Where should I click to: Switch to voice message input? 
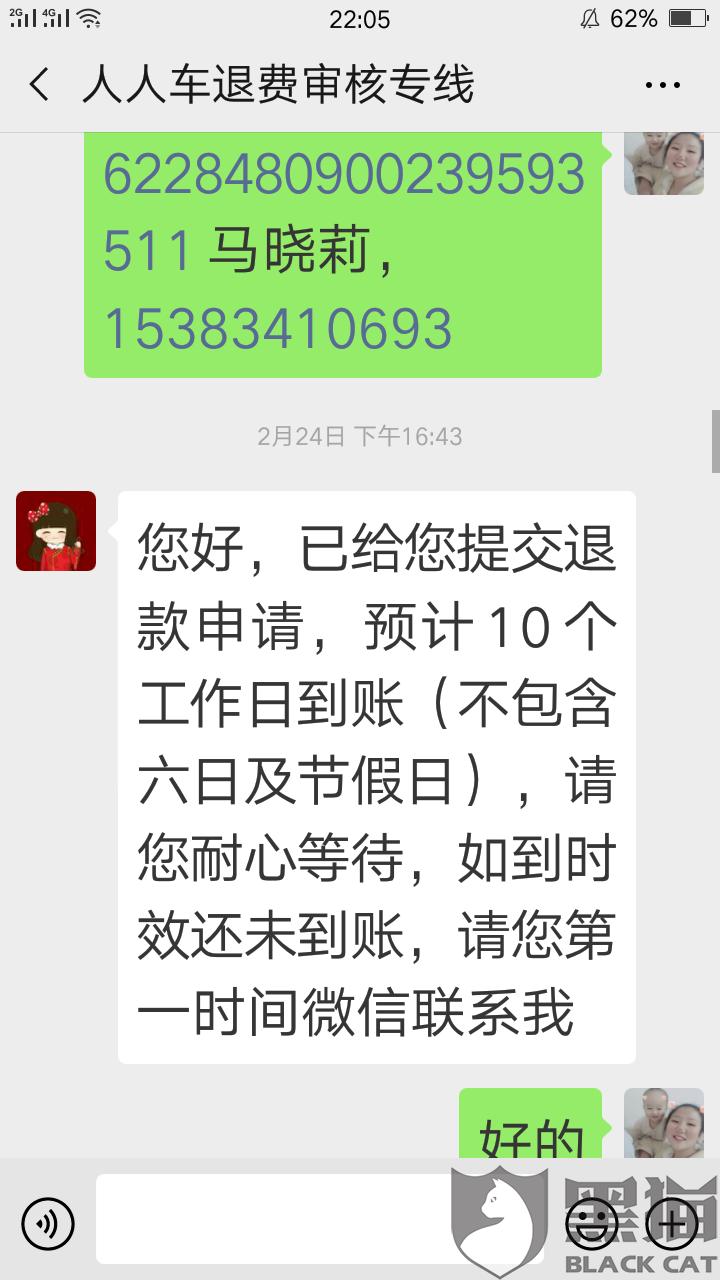(x=48, y=1222)
